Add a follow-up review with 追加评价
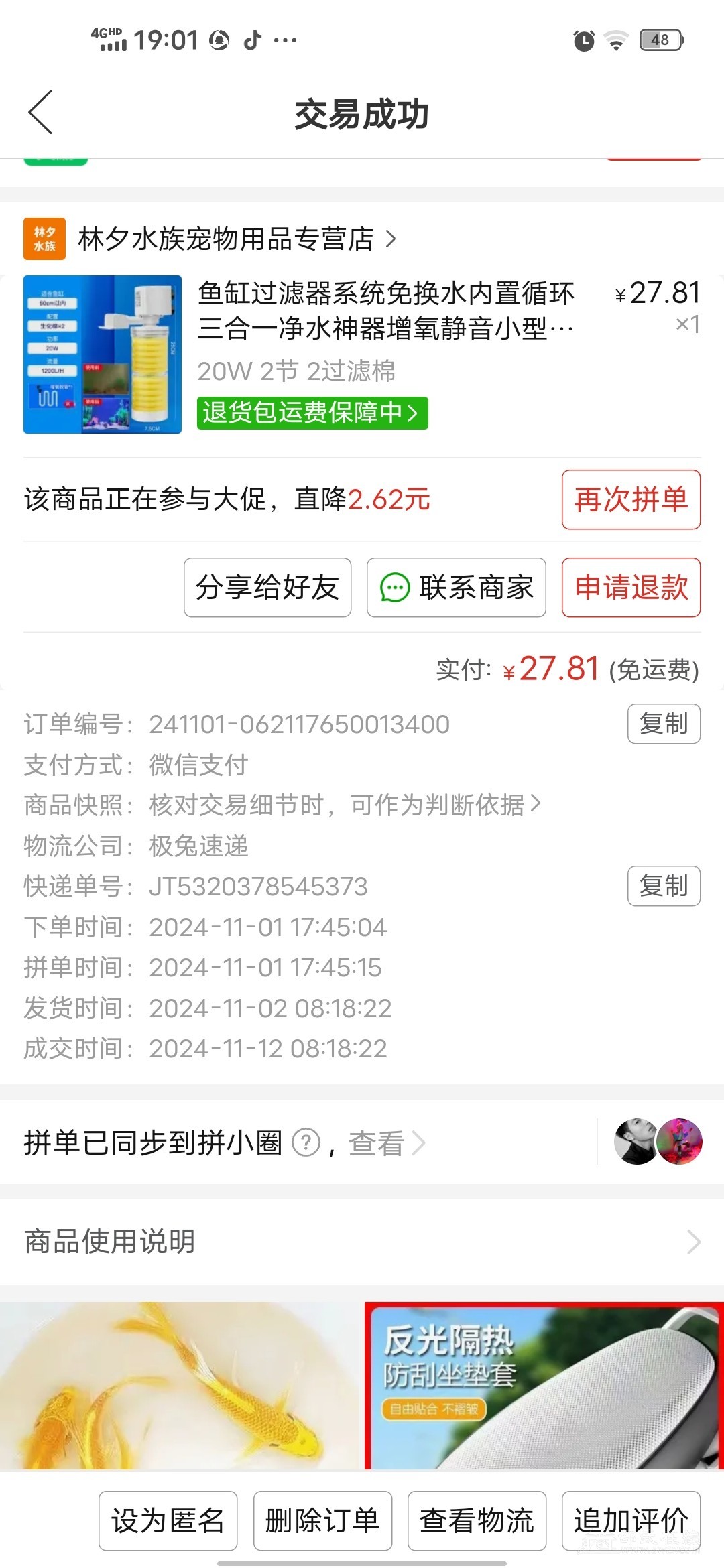This screenshot has height=1568, width=724. pyautogui.click(x=631, y=1521)
